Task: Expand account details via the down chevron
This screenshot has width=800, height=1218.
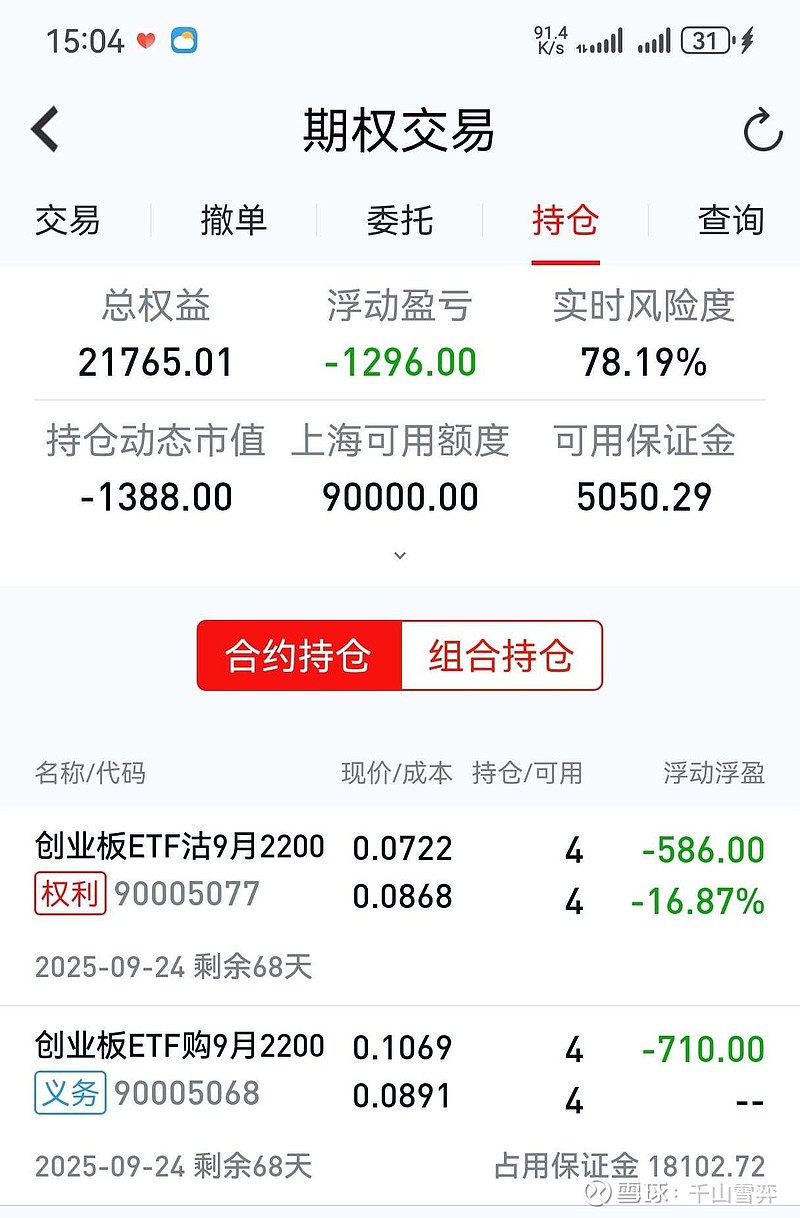Action: [399, 554]
